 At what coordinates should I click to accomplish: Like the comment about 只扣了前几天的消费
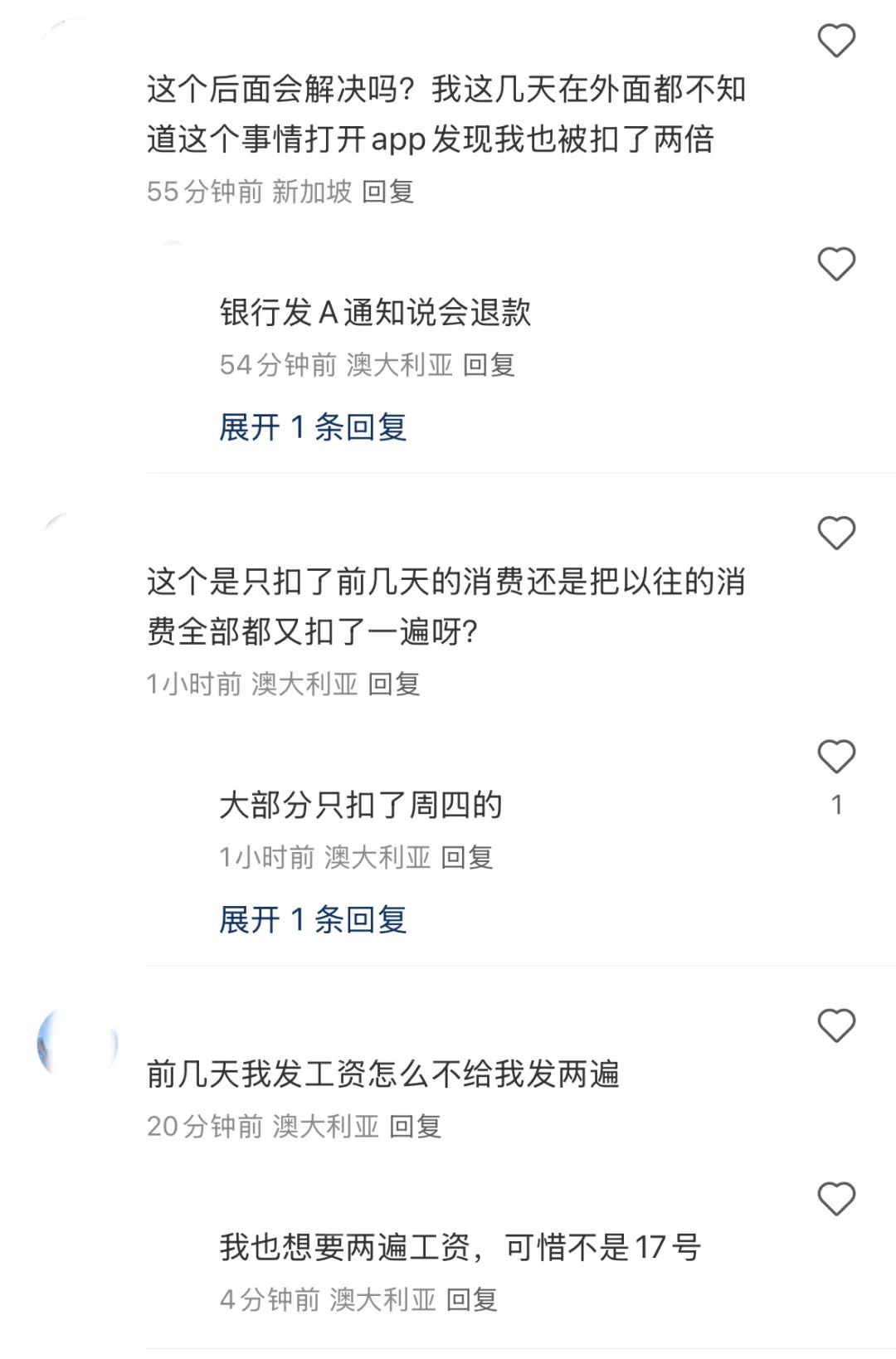835,533
